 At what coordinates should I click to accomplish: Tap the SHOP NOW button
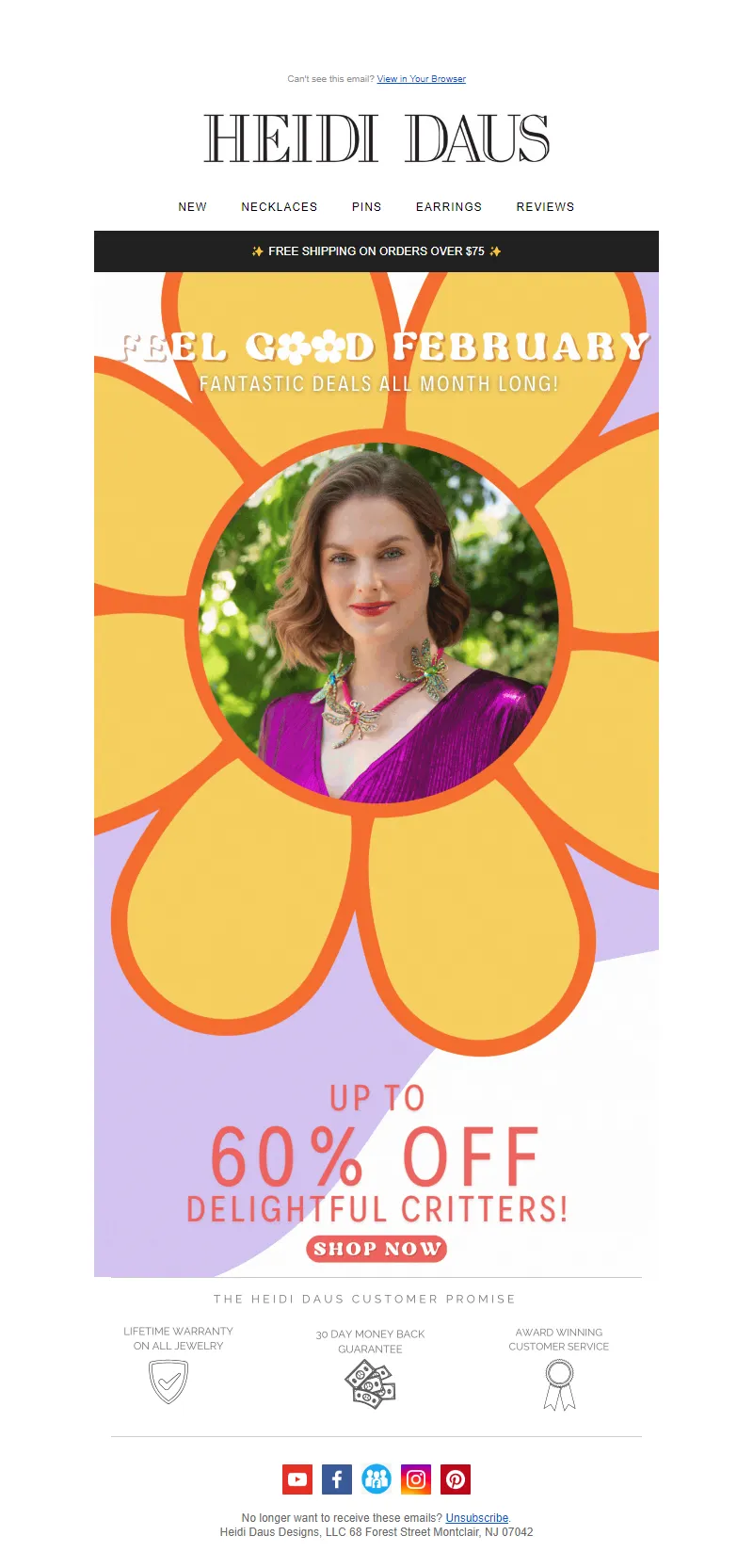[376, 1249]
